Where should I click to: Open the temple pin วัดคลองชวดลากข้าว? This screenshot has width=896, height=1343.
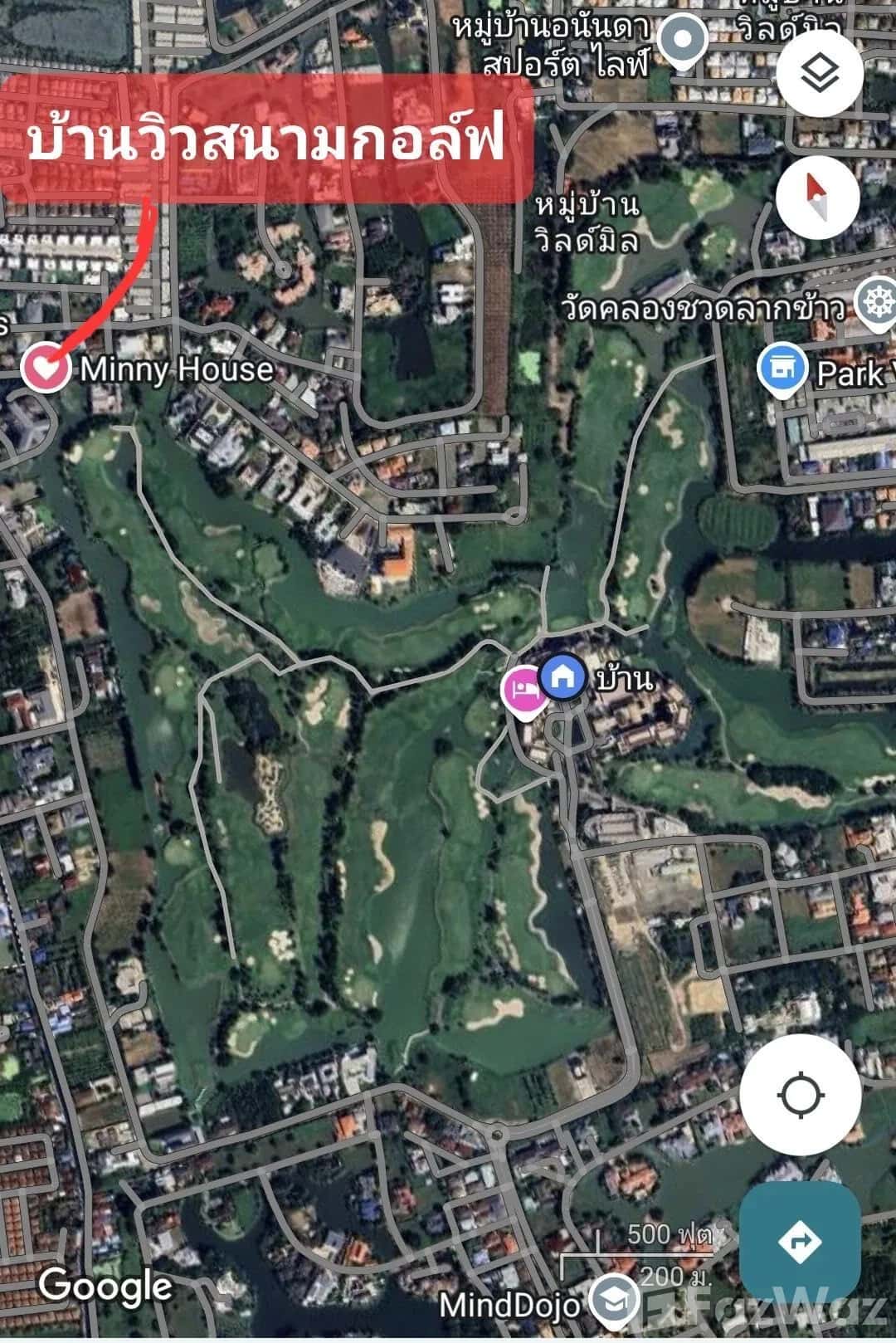876,303
